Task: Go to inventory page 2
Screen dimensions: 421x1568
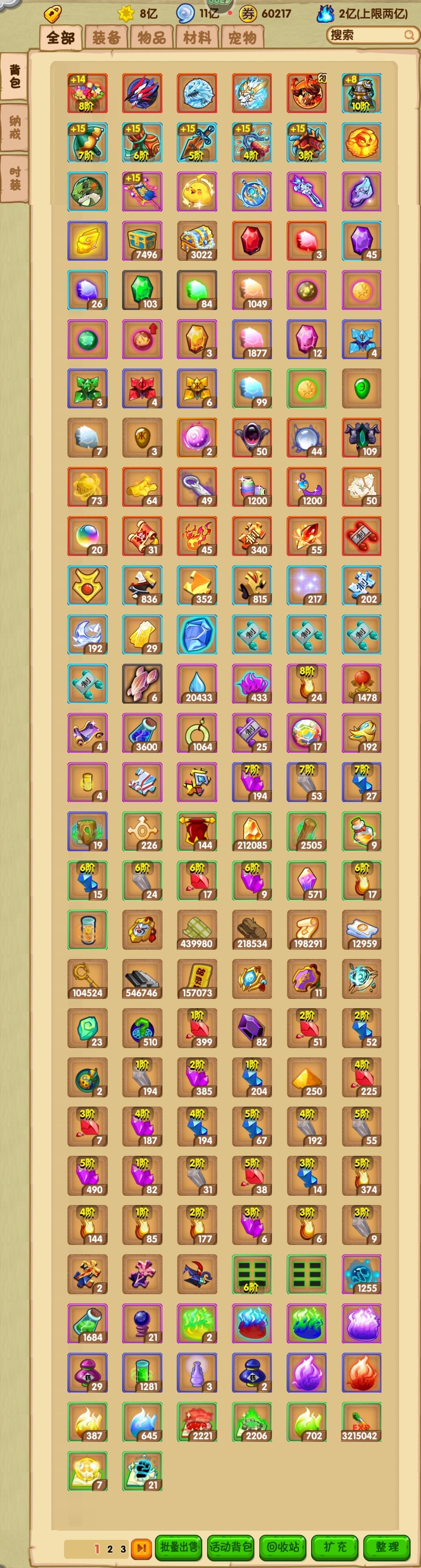Action: pyautogui.click(x=109, y=1549)
